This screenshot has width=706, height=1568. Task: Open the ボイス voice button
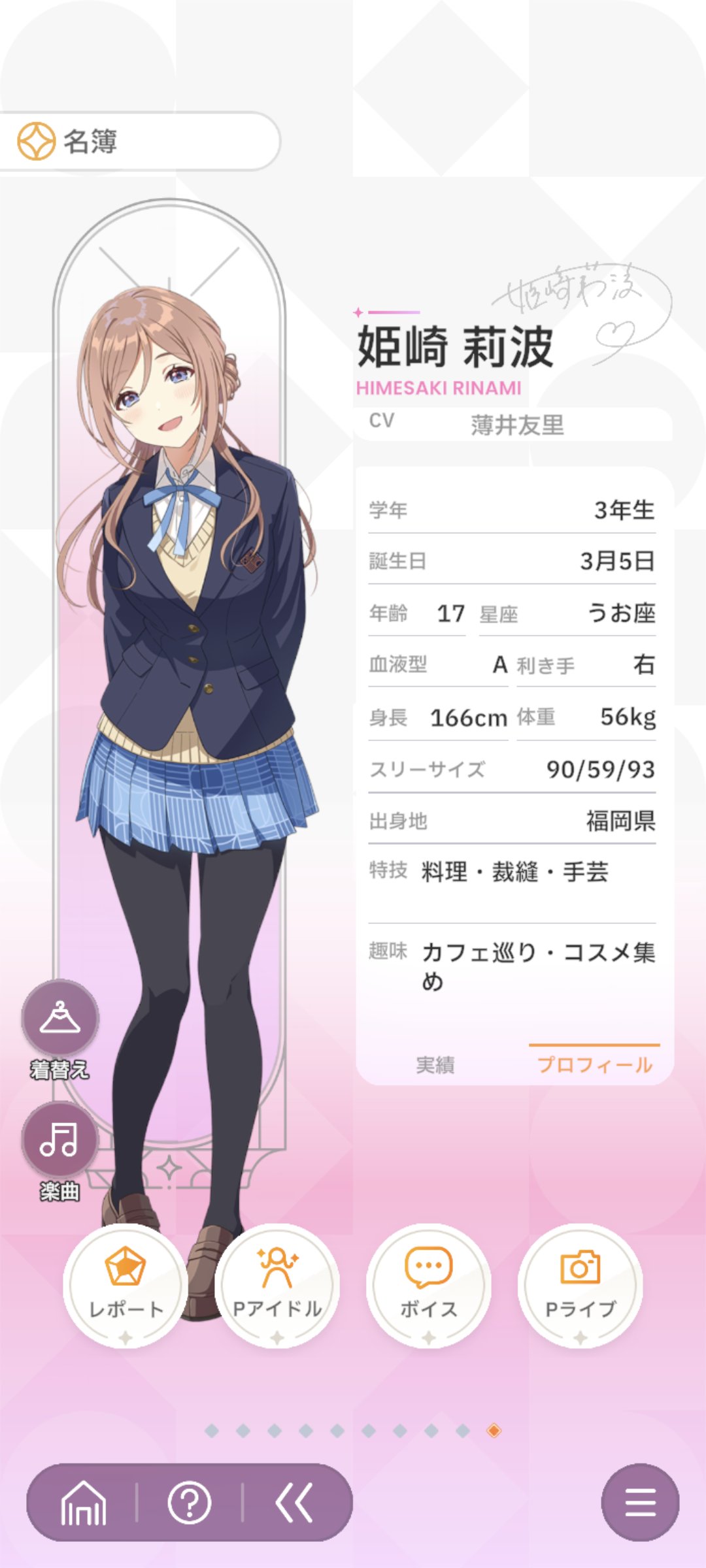click(x=429, y=1286)
